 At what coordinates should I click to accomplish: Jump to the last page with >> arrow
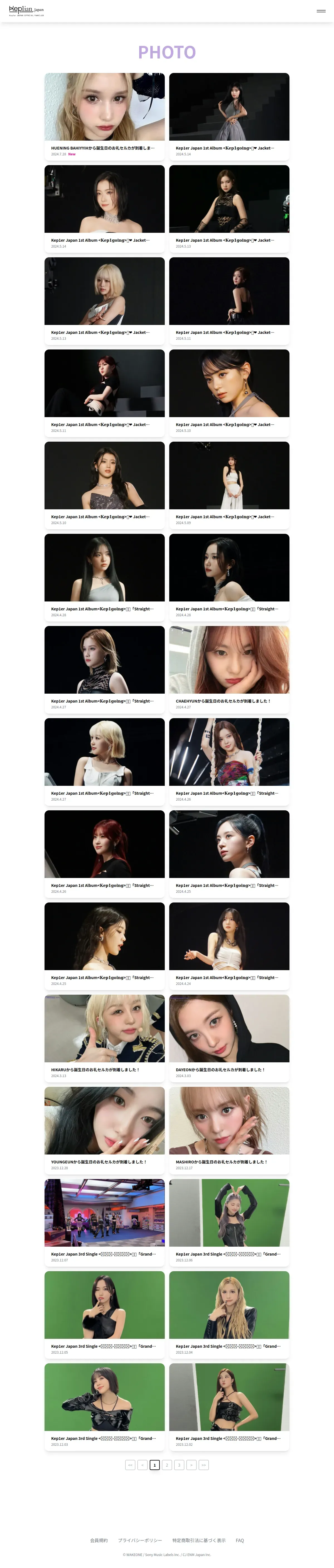204,1465
